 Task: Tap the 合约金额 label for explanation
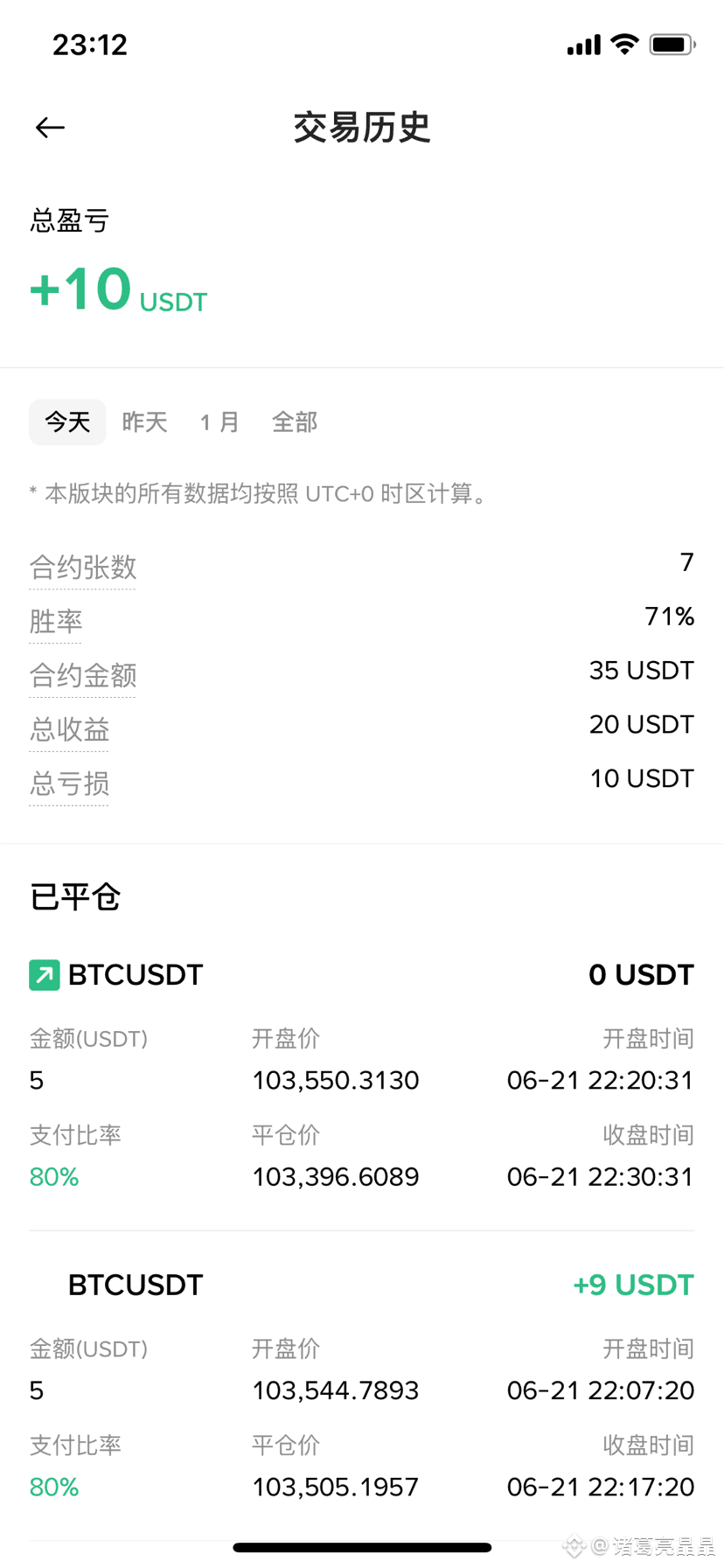click(83, 675)
